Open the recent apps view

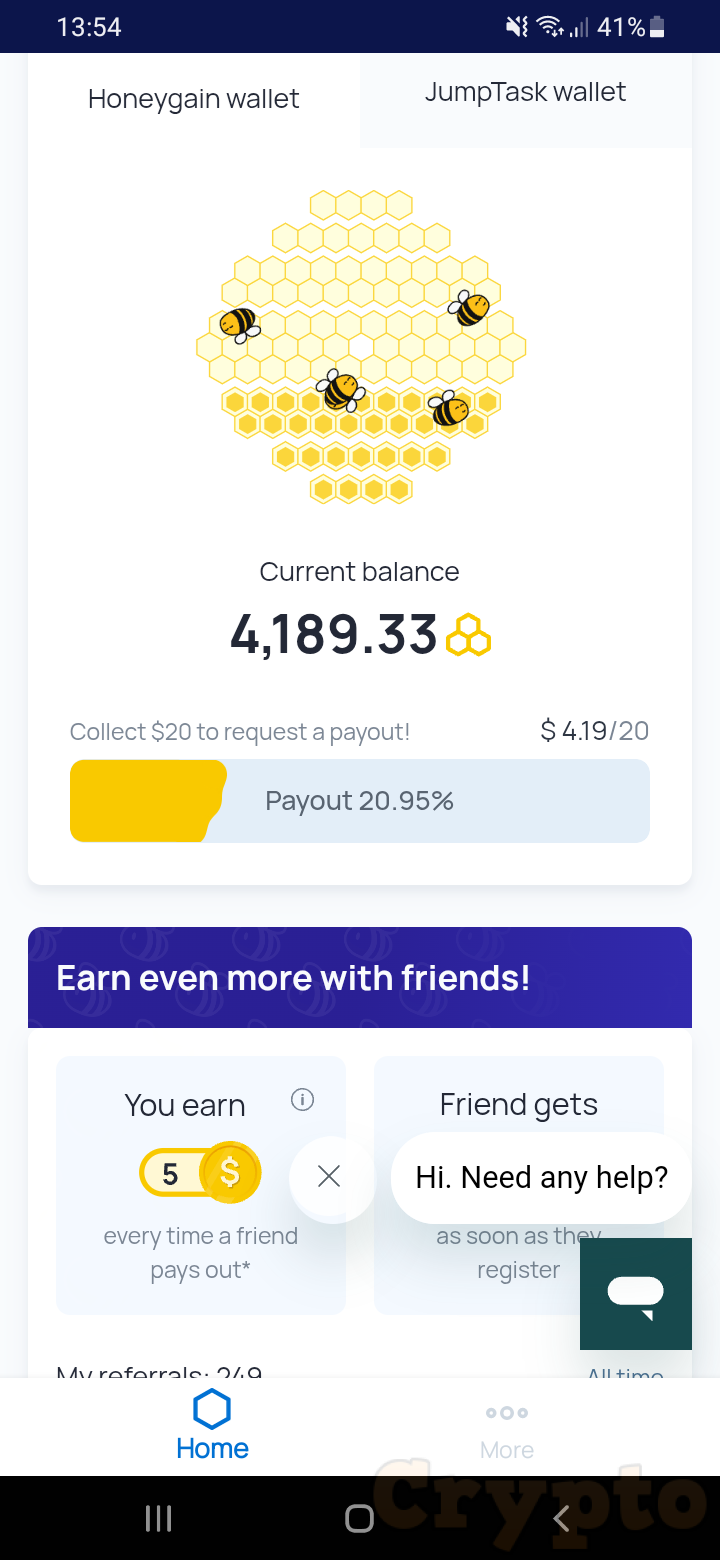(158, 1519)
